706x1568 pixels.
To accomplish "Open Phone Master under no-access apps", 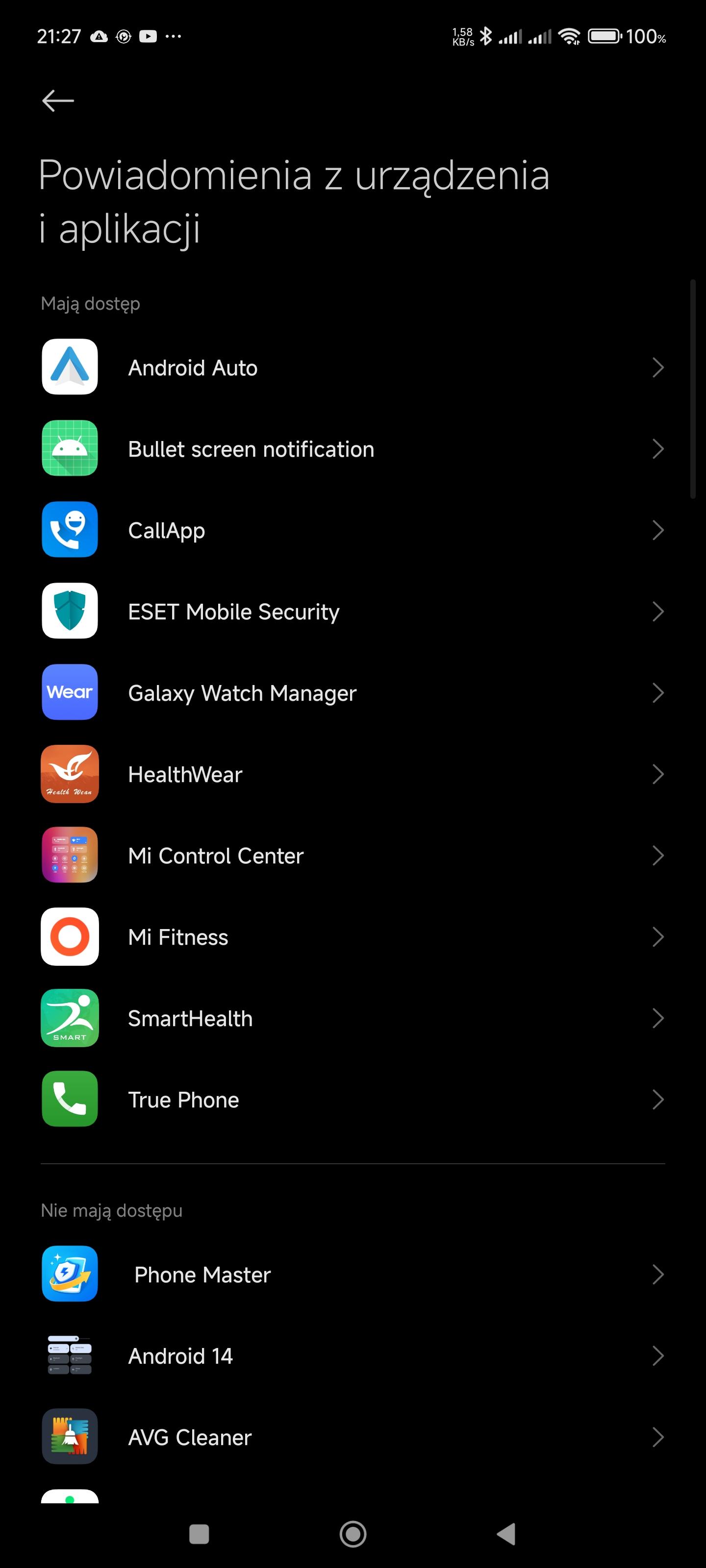I will click(x=352, y=1274).
